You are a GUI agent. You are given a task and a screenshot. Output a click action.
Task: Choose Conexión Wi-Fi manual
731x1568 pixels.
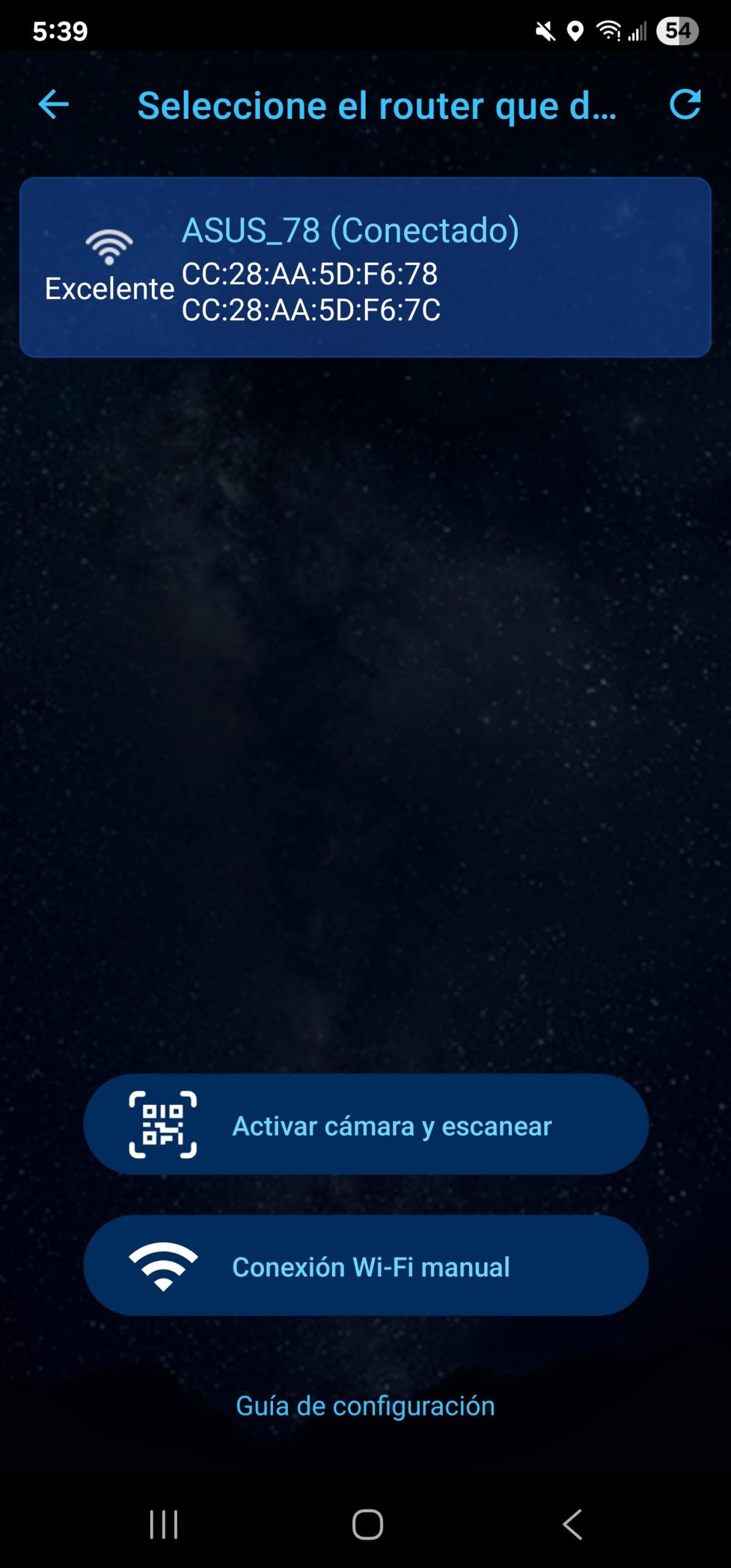pos(365,1267)
